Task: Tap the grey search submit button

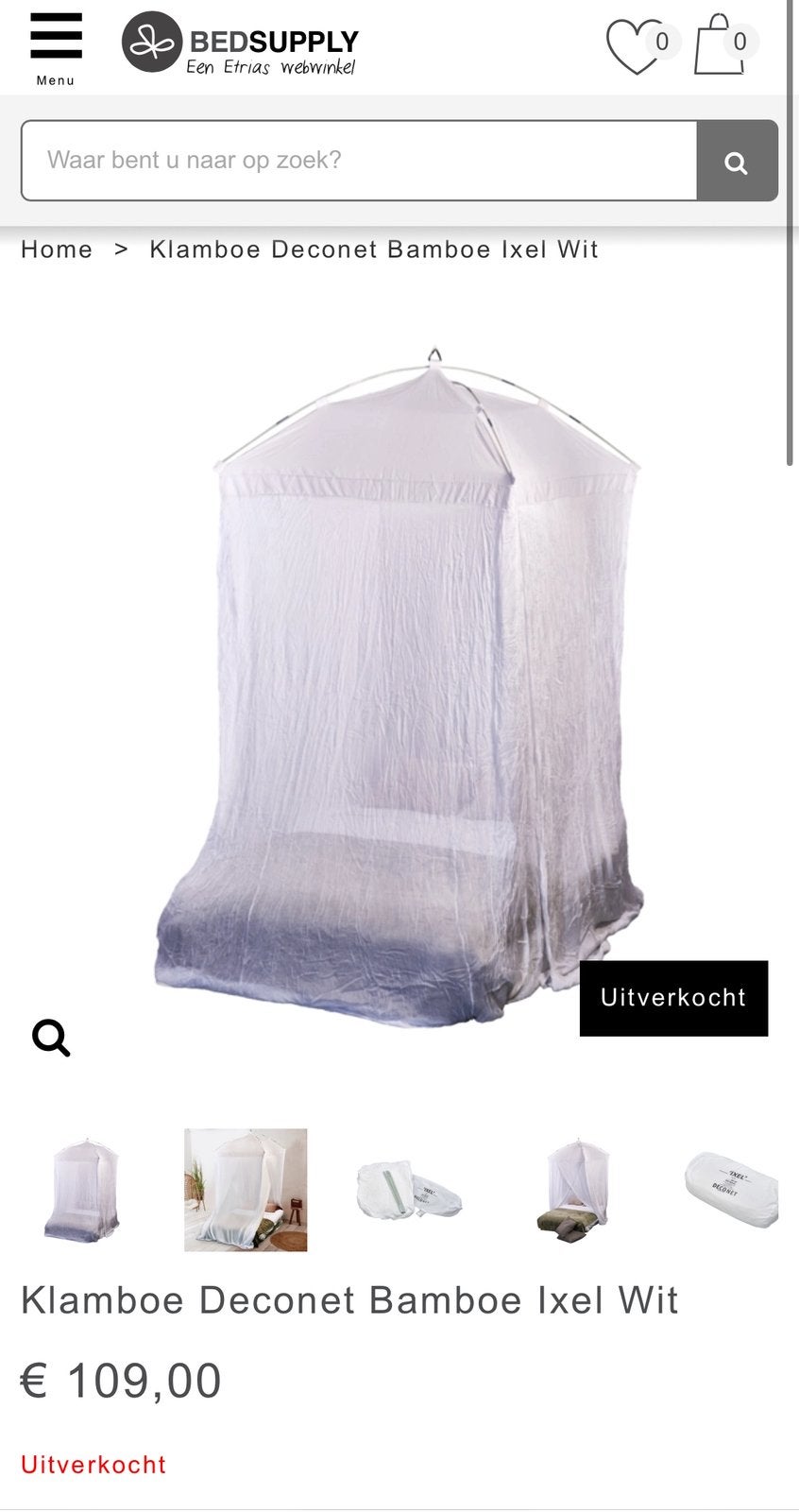Action: [737, 161]
